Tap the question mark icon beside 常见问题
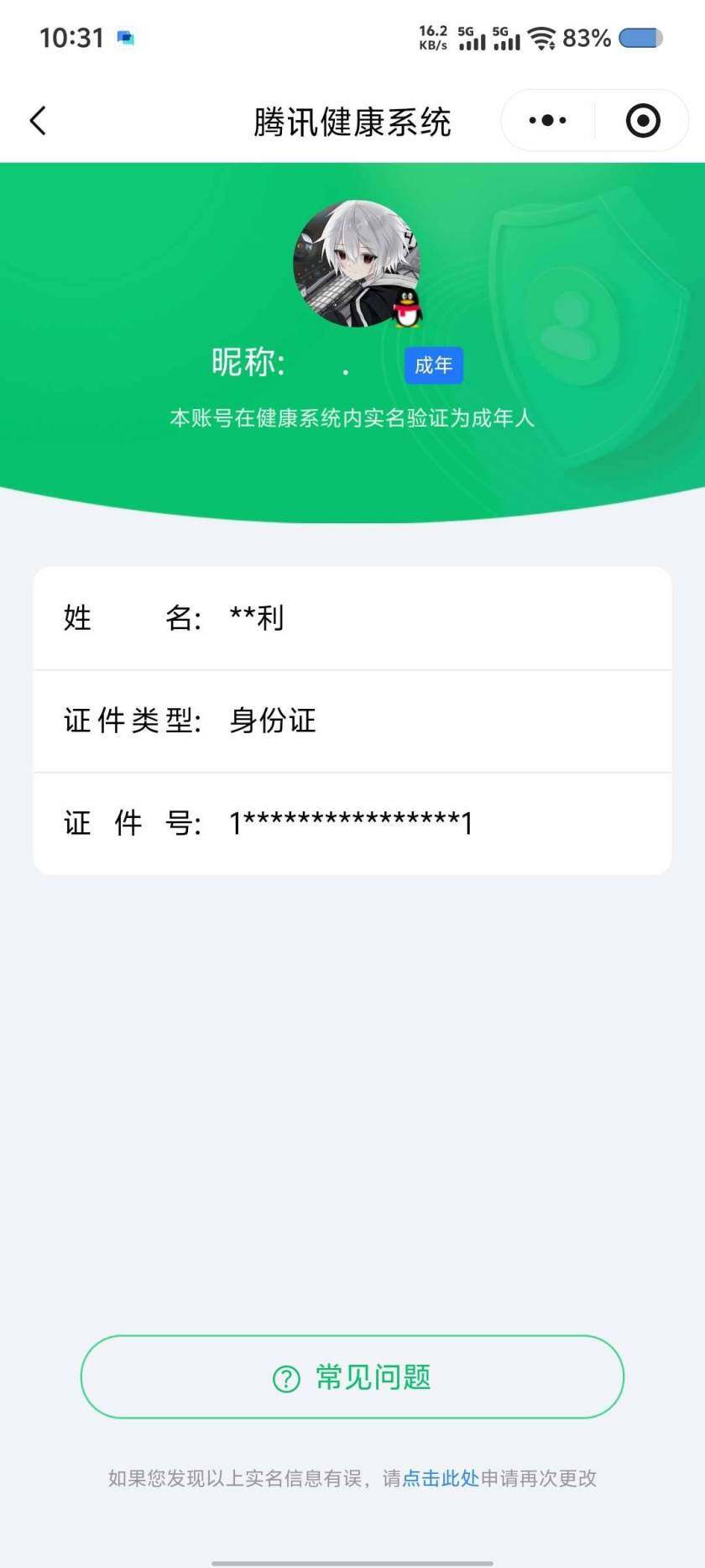Viewport: 705px width, 1568px height. point(286,1377)
